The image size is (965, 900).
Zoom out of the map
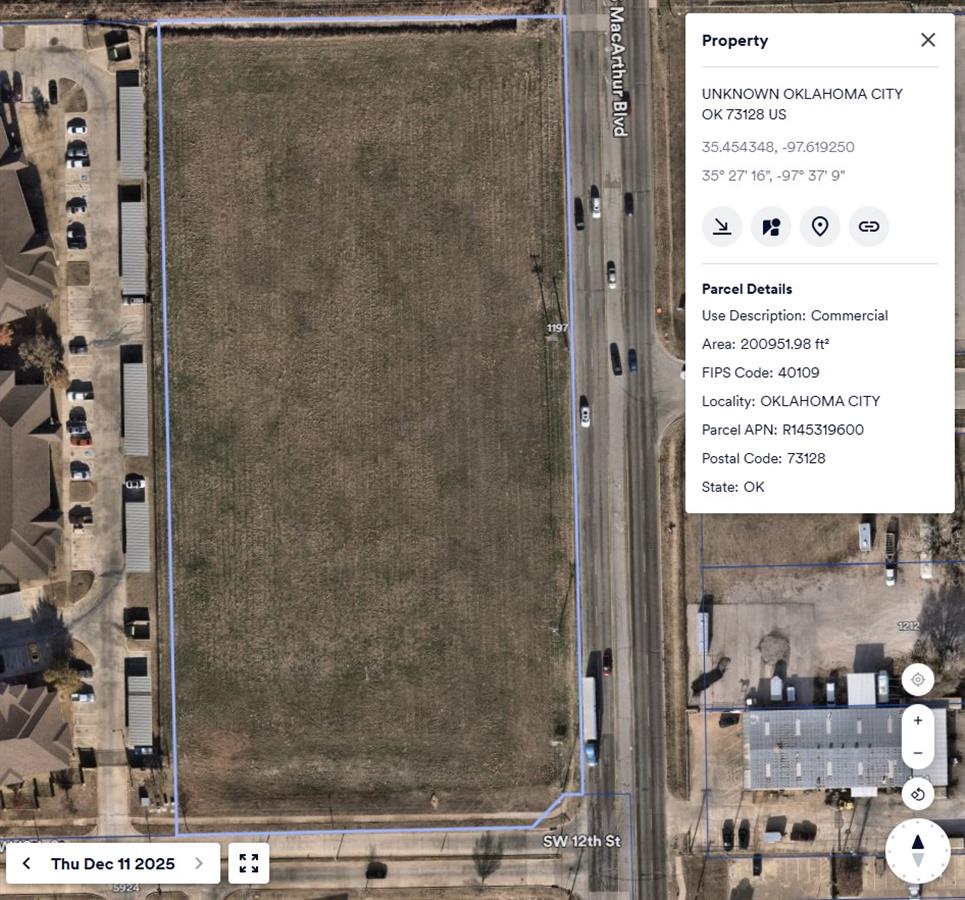918,752
